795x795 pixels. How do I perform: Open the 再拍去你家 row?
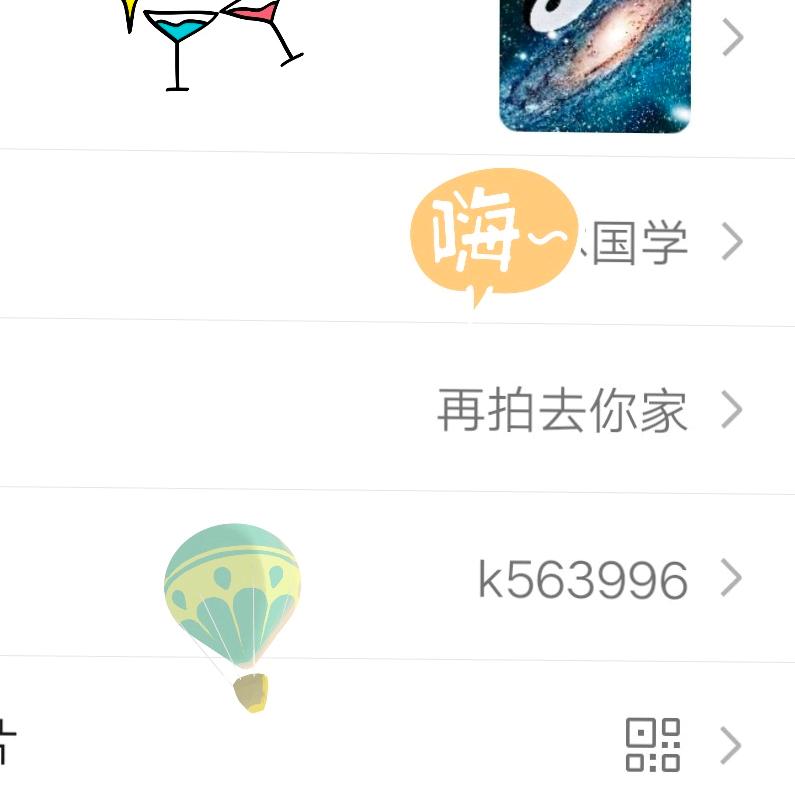(x=563, y=410)
